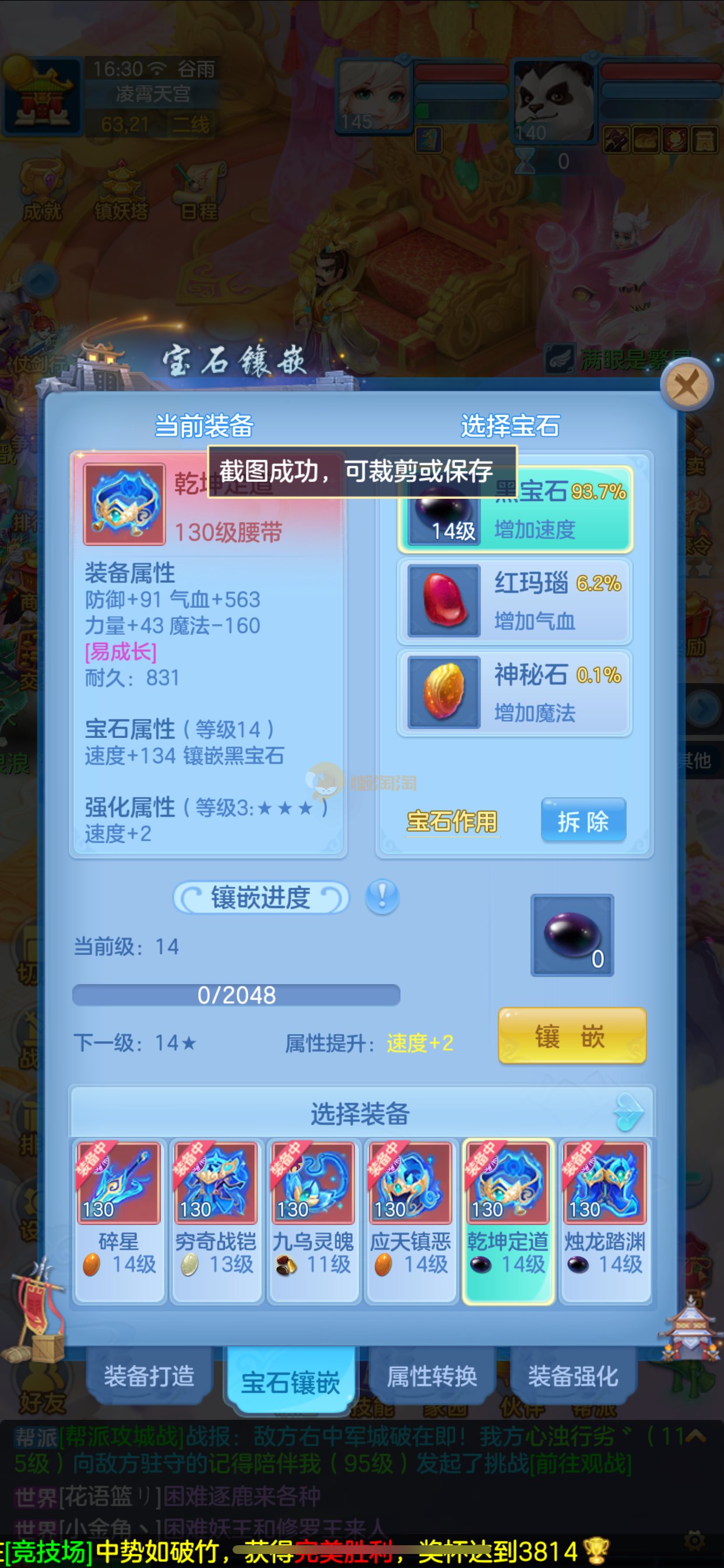Select the 红玛瑙 gem option

[515, 601]
